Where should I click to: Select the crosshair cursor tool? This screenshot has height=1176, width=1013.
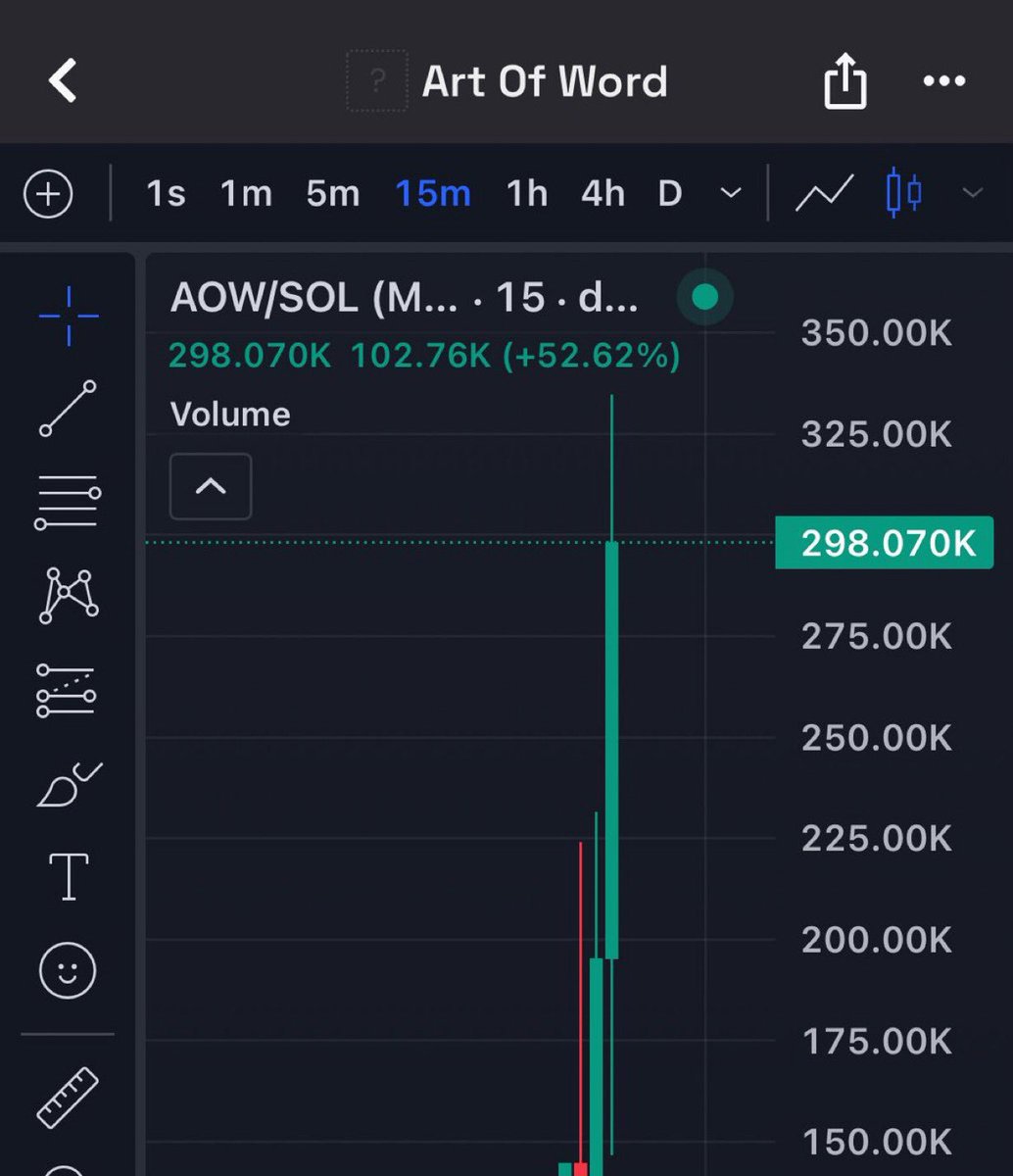69,316
